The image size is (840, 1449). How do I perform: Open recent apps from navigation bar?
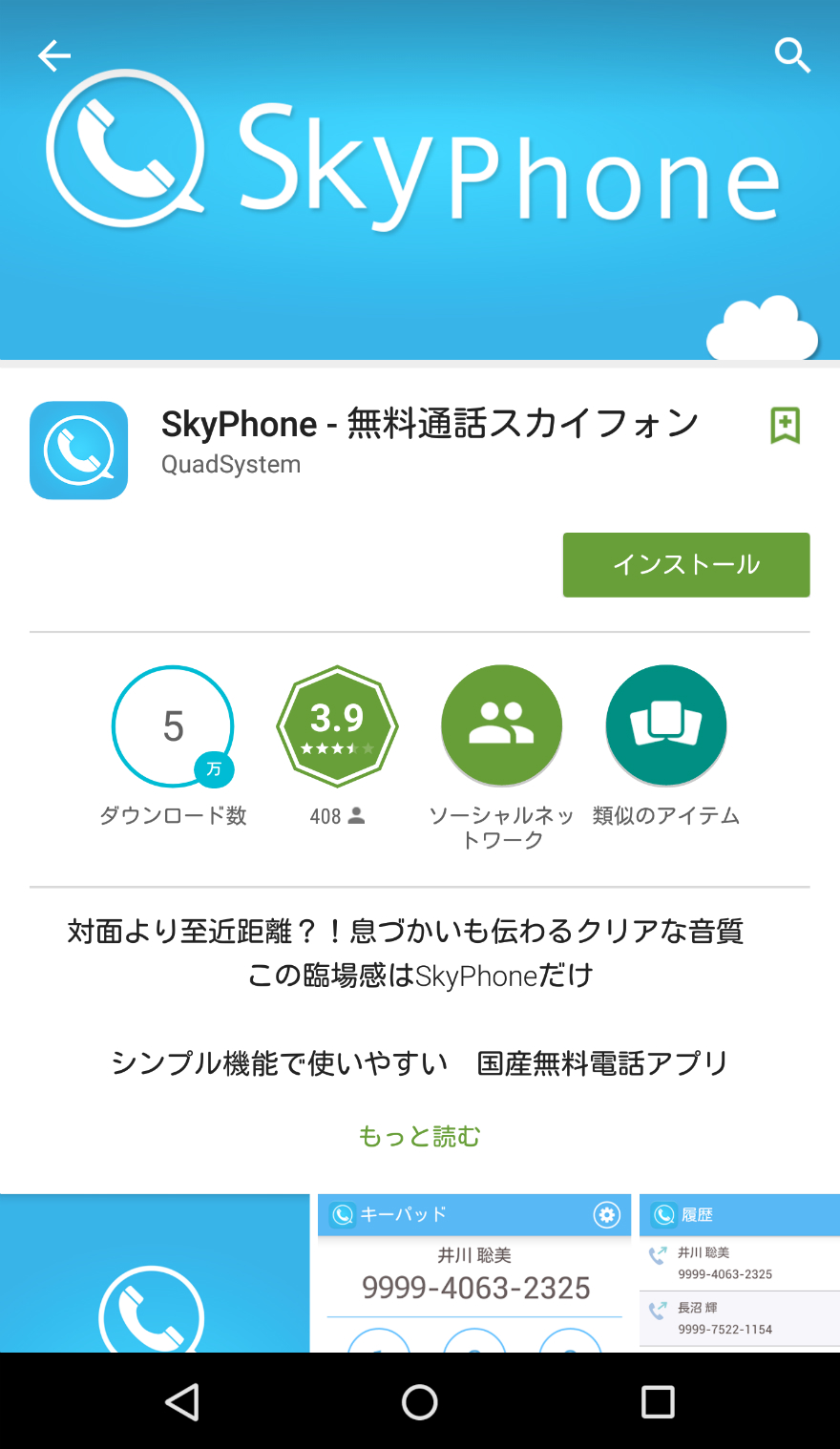point(657,1402)
